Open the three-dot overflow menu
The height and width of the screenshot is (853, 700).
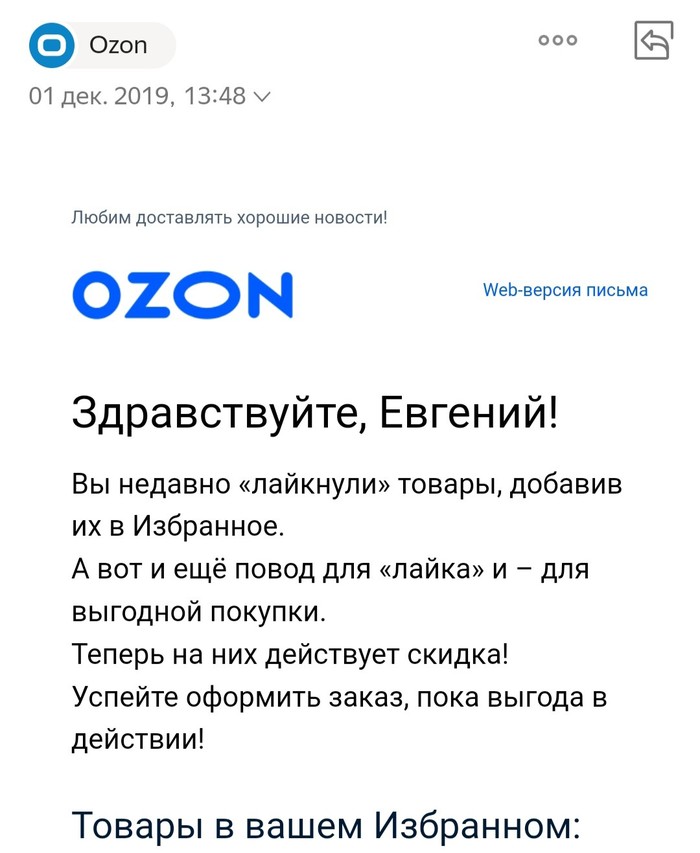tap(557, 41)
